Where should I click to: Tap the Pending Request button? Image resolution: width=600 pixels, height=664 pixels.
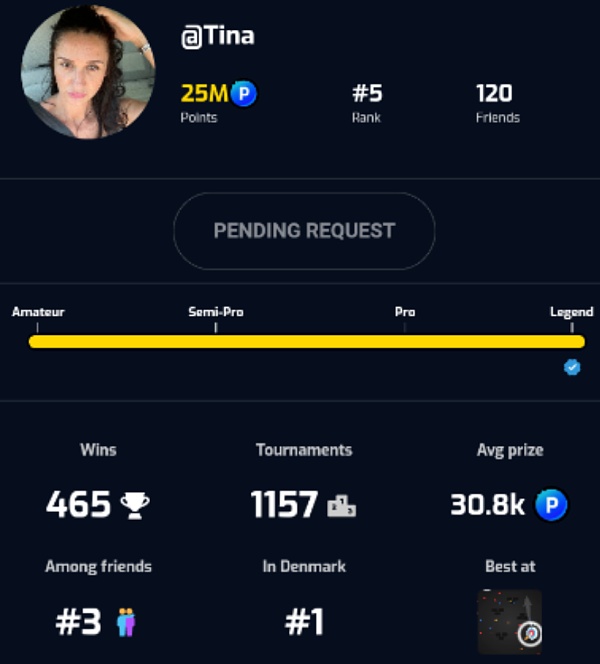tap(304, 231)
